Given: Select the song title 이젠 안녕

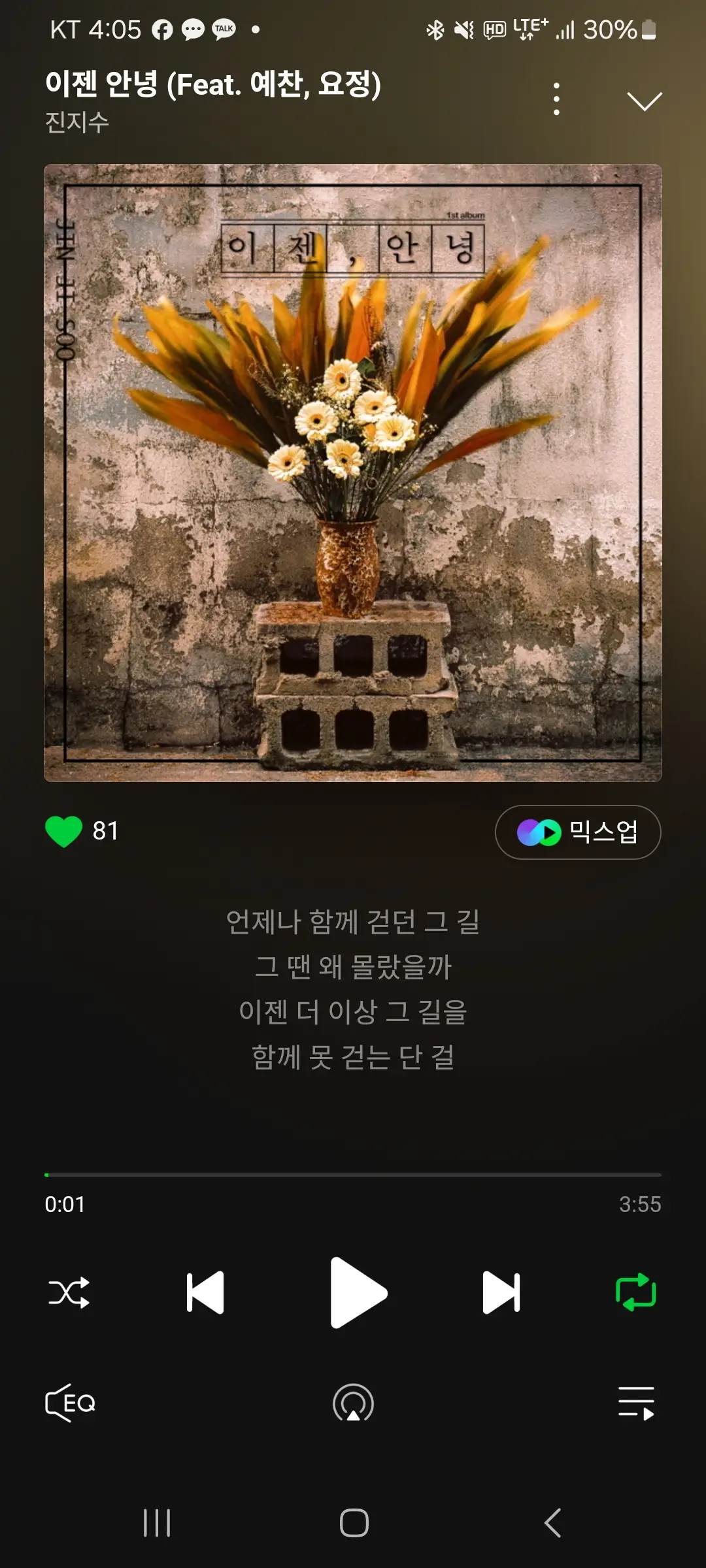Looking at the screenshot, I should [x=213, y=84].
